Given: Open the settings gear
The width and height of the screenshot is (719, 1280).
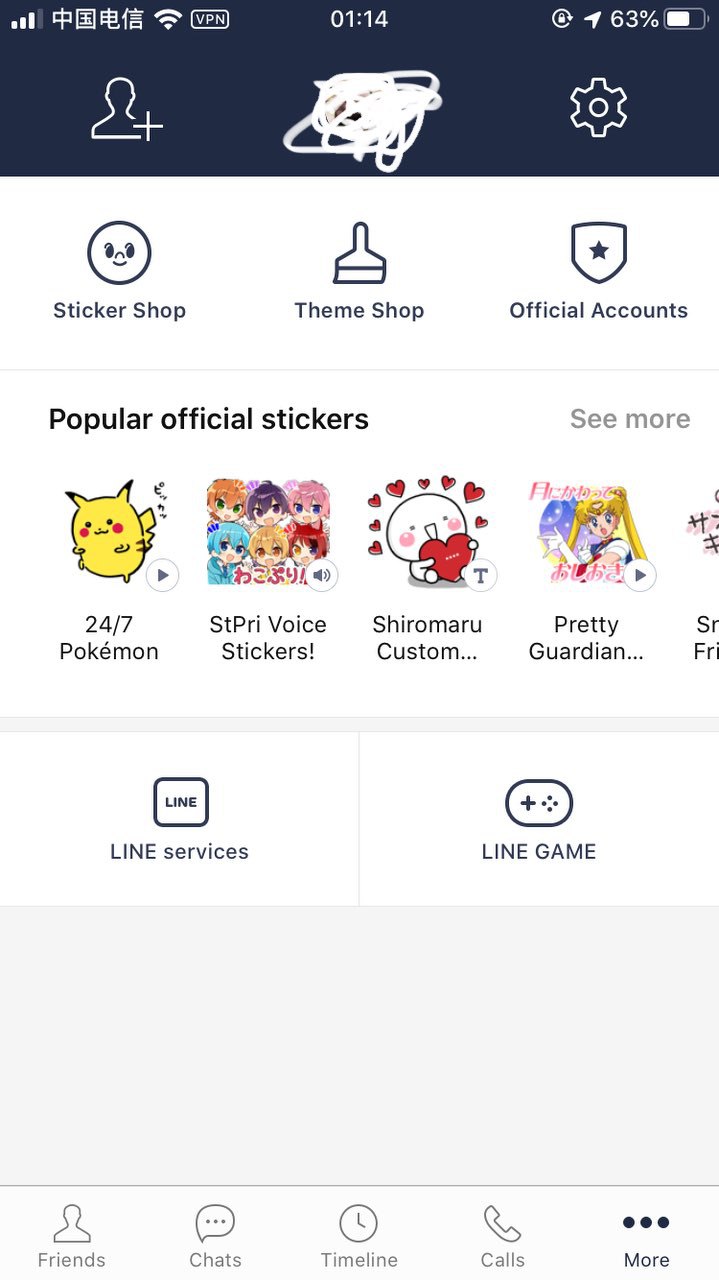Looking at the screenshot, I should [x=598, y=108].
